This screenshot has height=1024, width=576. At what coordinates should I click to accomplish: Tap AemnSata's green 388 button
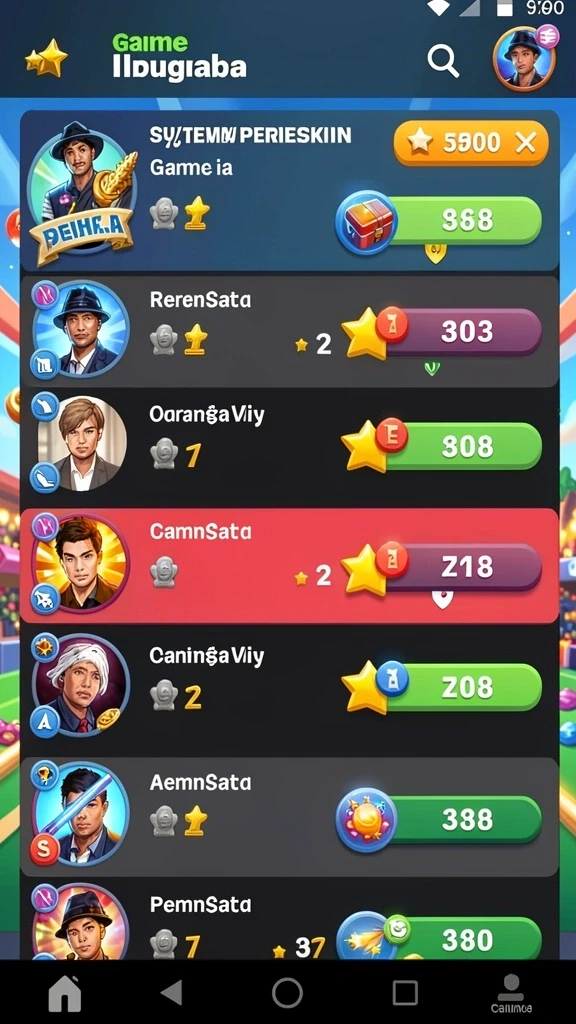pos(439,819)
